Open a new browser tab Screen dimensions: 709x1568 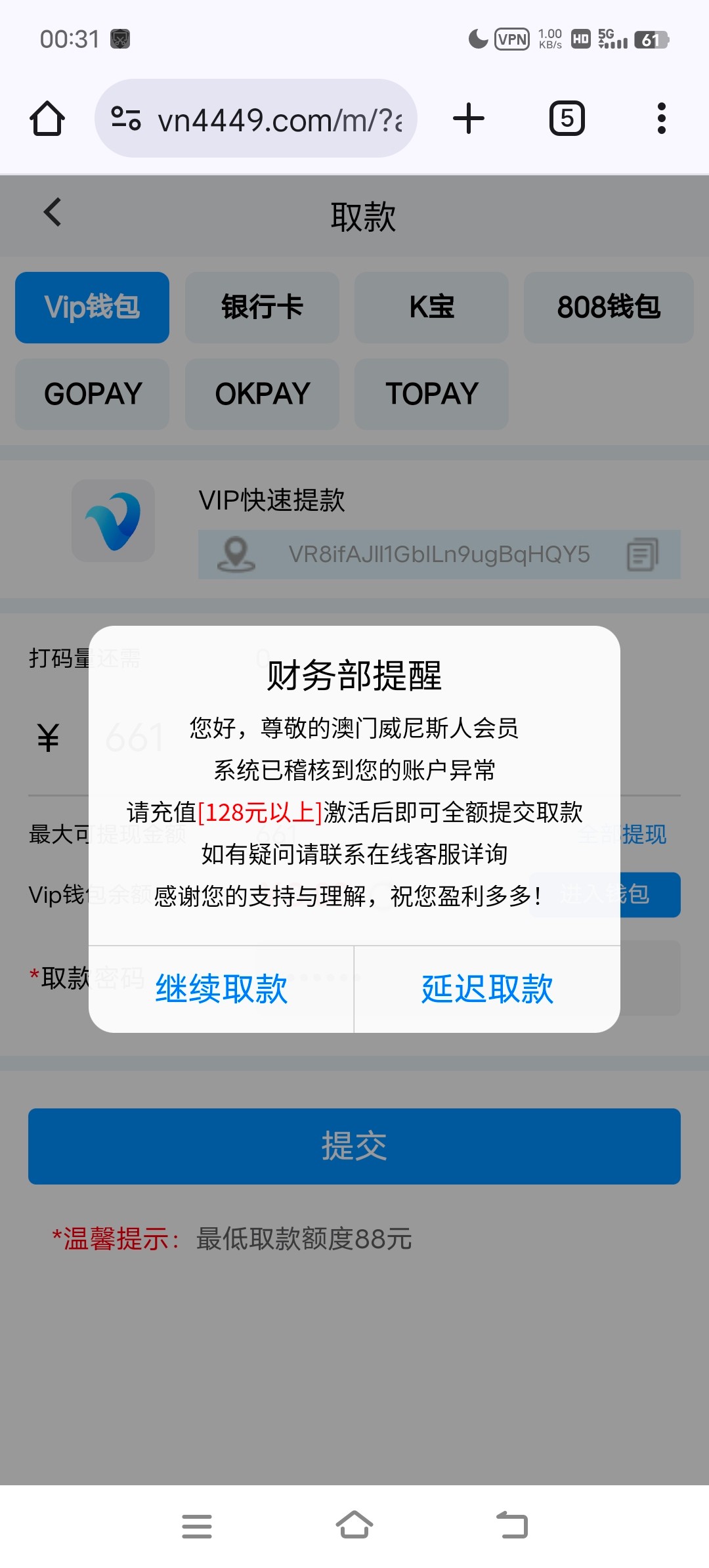(x=469, y=119)
